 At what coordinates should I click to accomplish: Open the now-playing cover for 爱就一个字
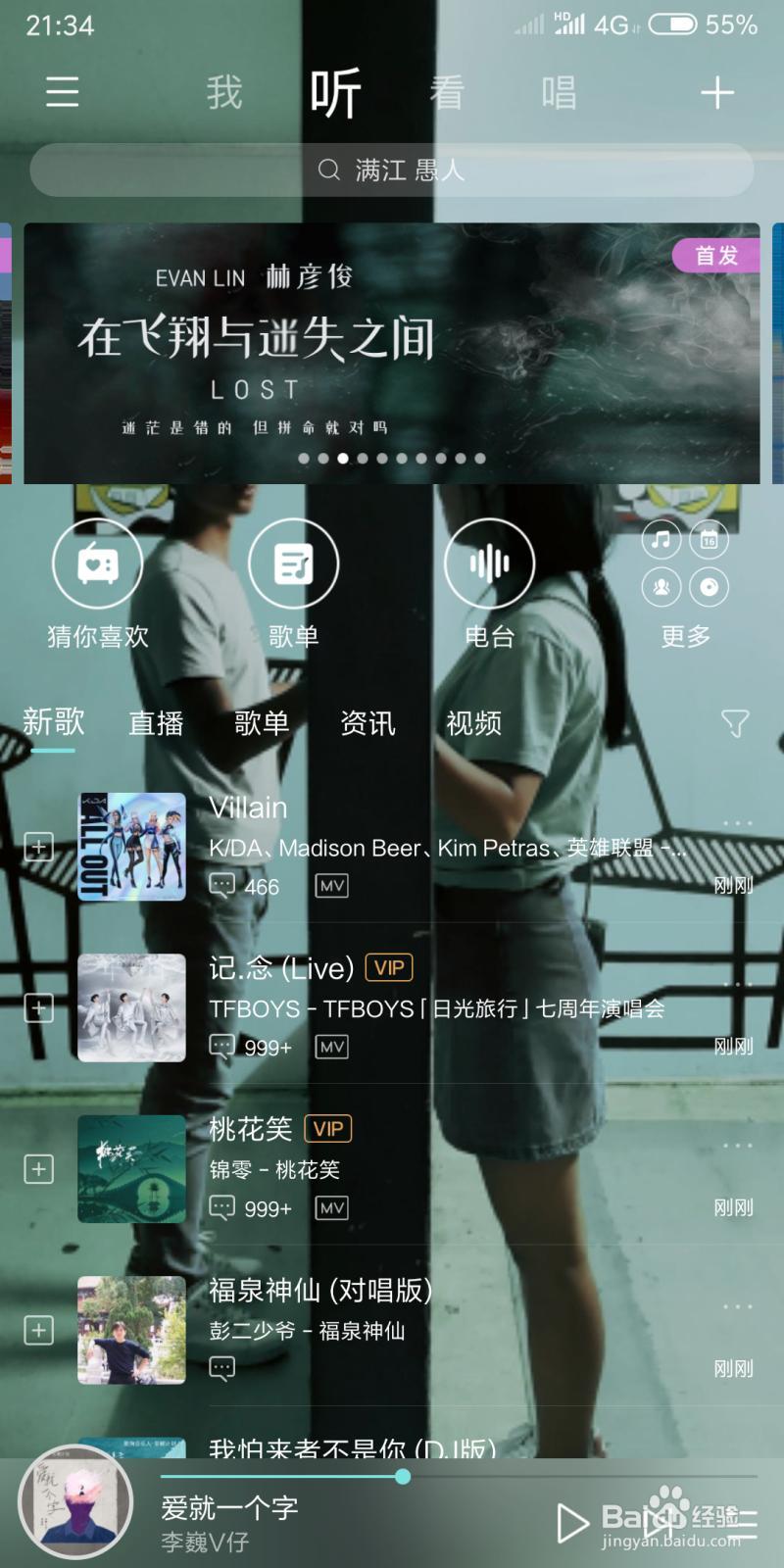pos(75,1501)
